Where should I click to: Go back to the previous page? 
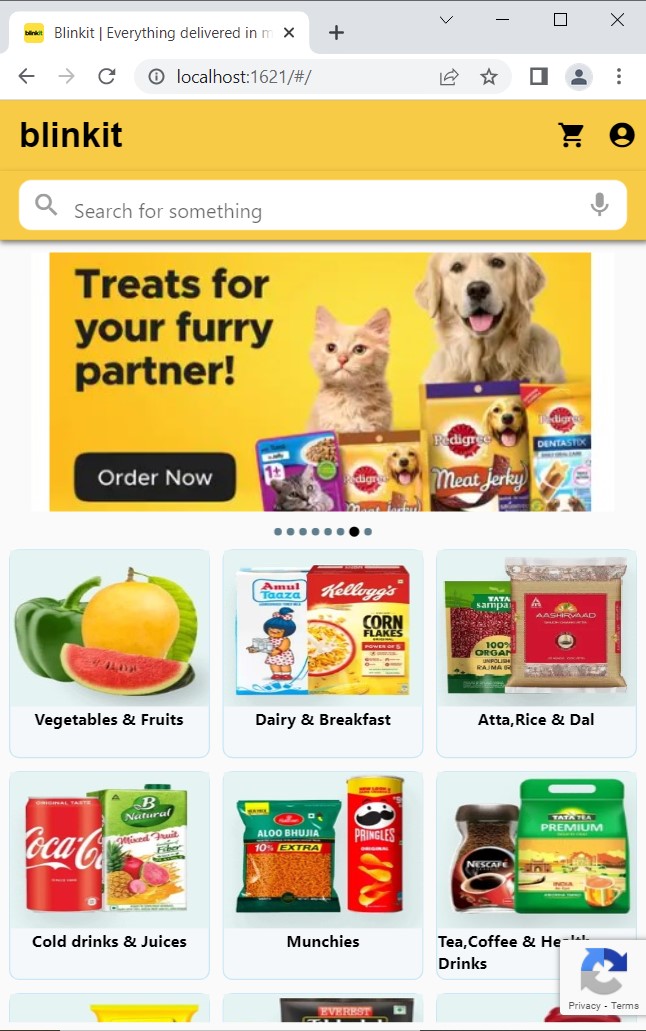pyautogui.click(x=26, y=76)
